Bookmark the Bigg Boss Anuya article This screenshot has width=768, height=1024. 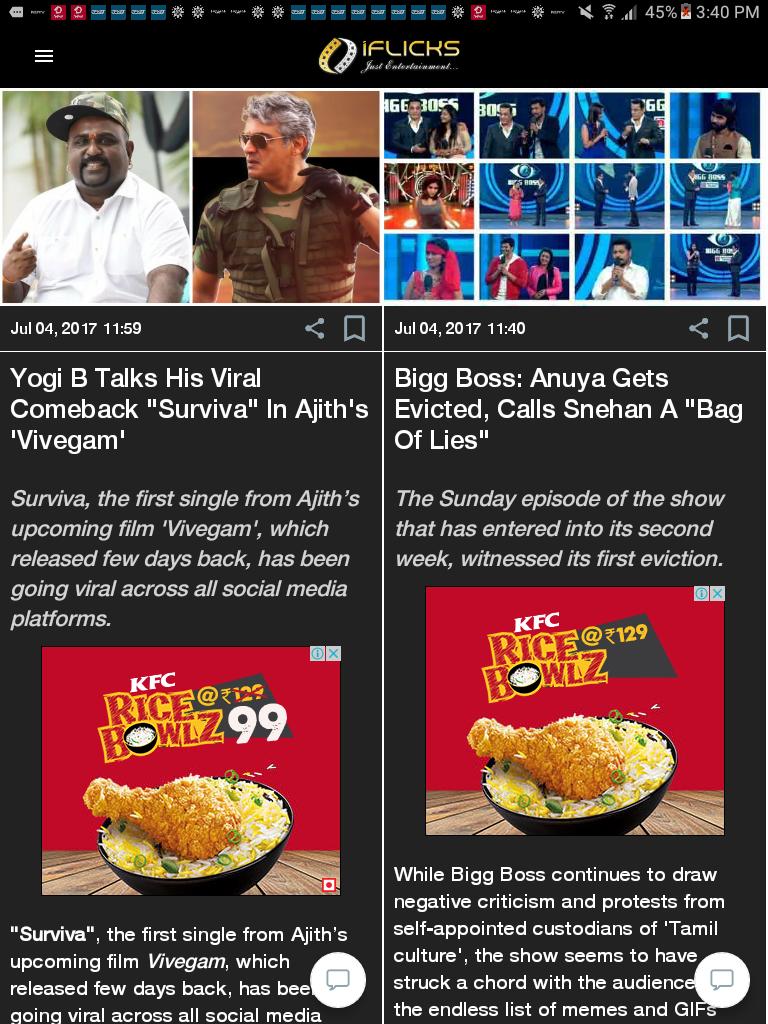738,328
